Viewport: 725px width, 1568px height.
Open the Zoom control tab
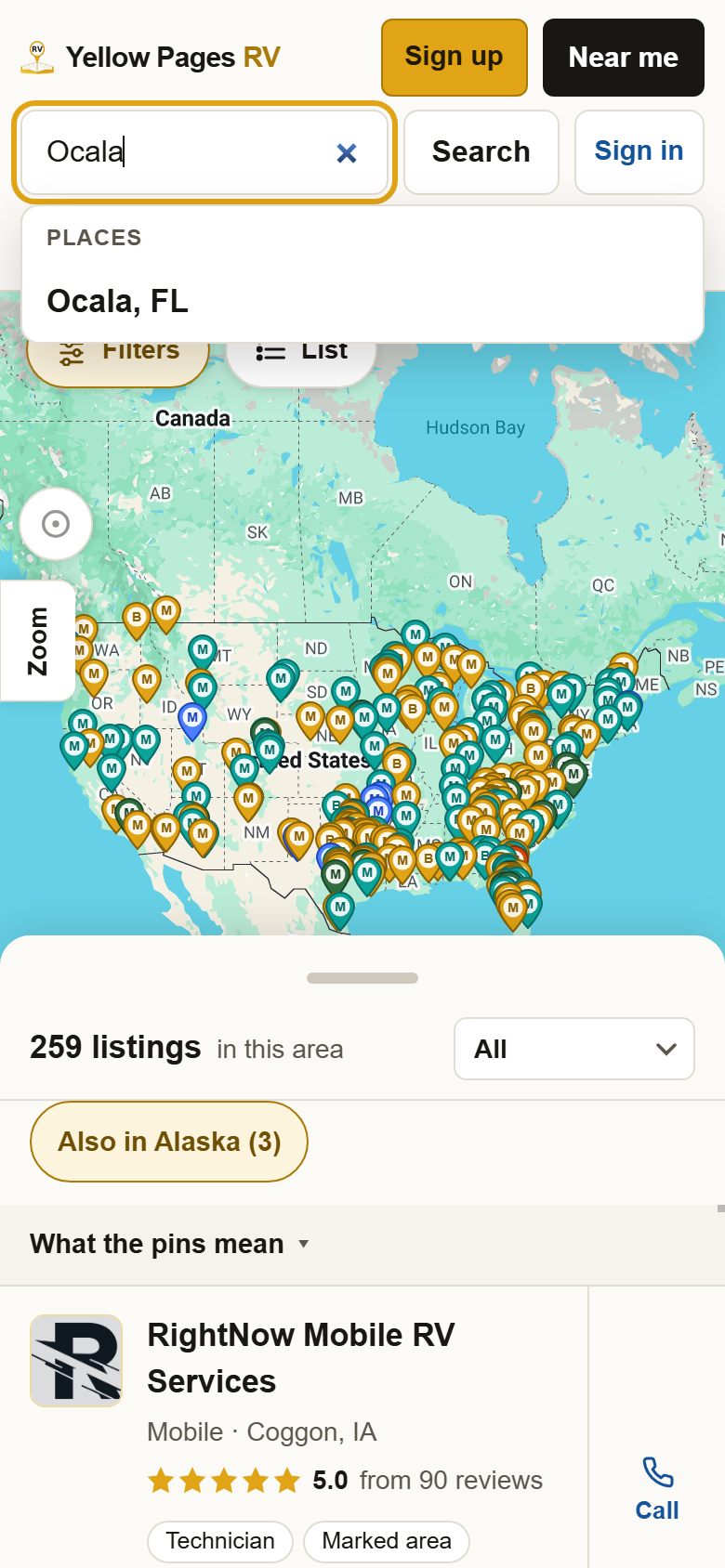[37, 641]
